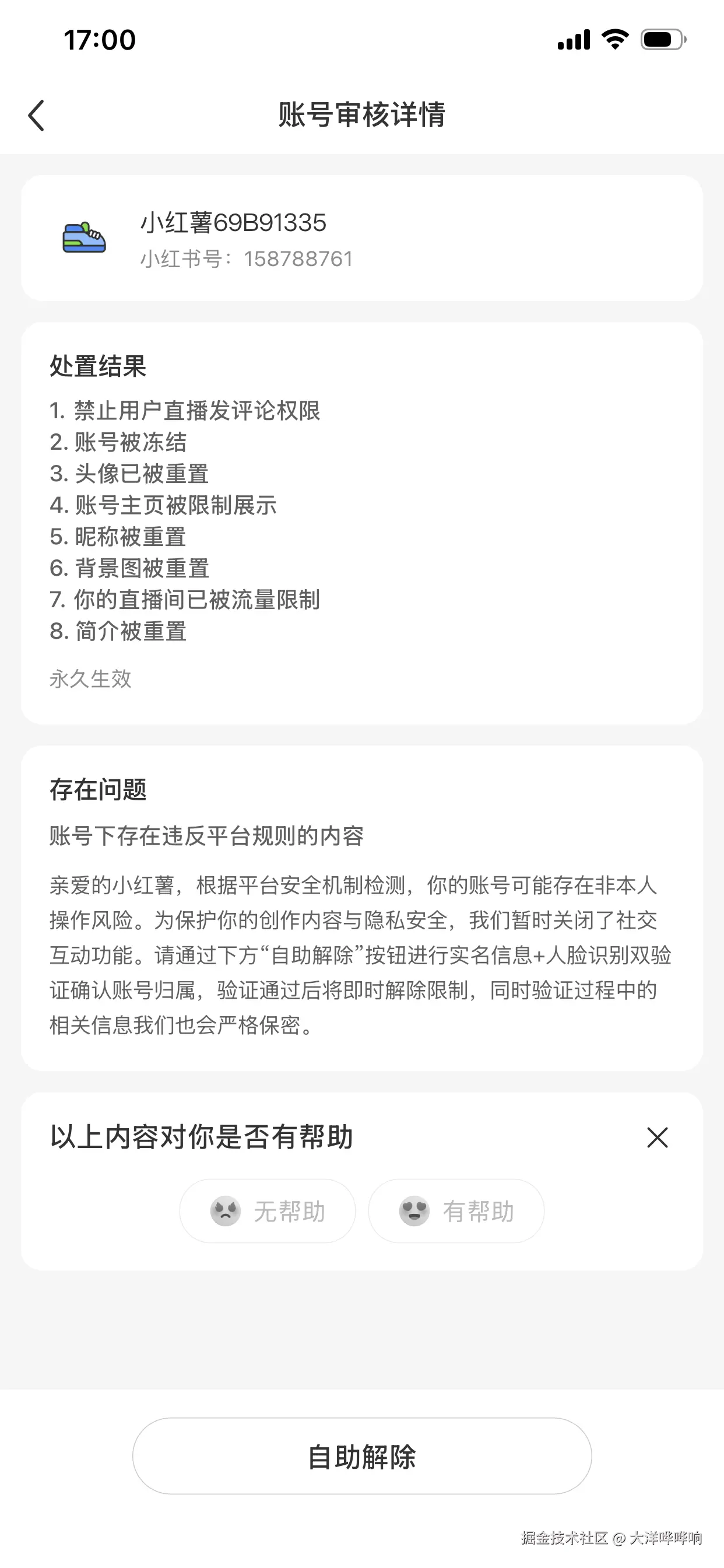The image size is (724, 1568).
Task: Tap the clock showing 17:00
Action: click(99, 40)
